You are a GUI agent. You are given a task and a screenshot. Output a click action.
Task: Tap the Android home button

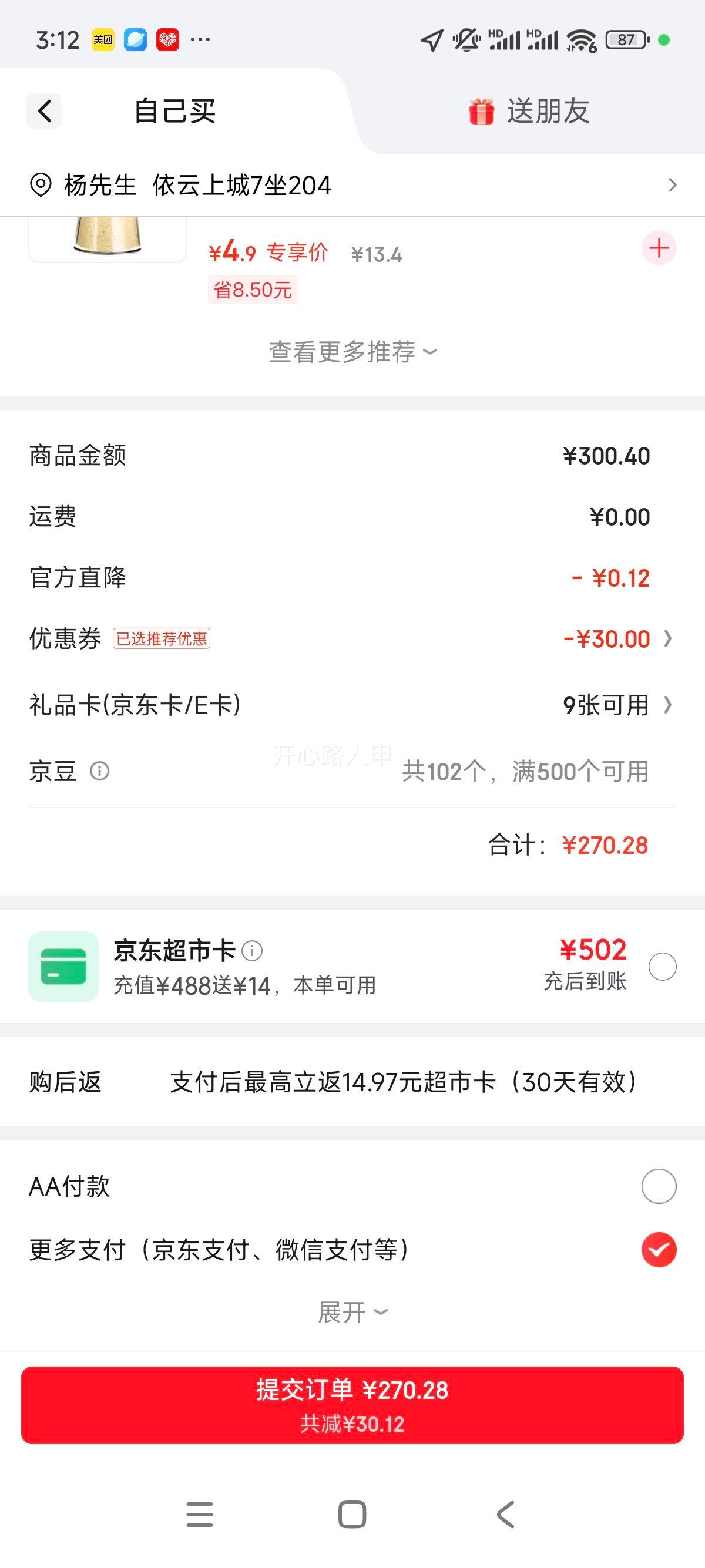coord(352,1515)
